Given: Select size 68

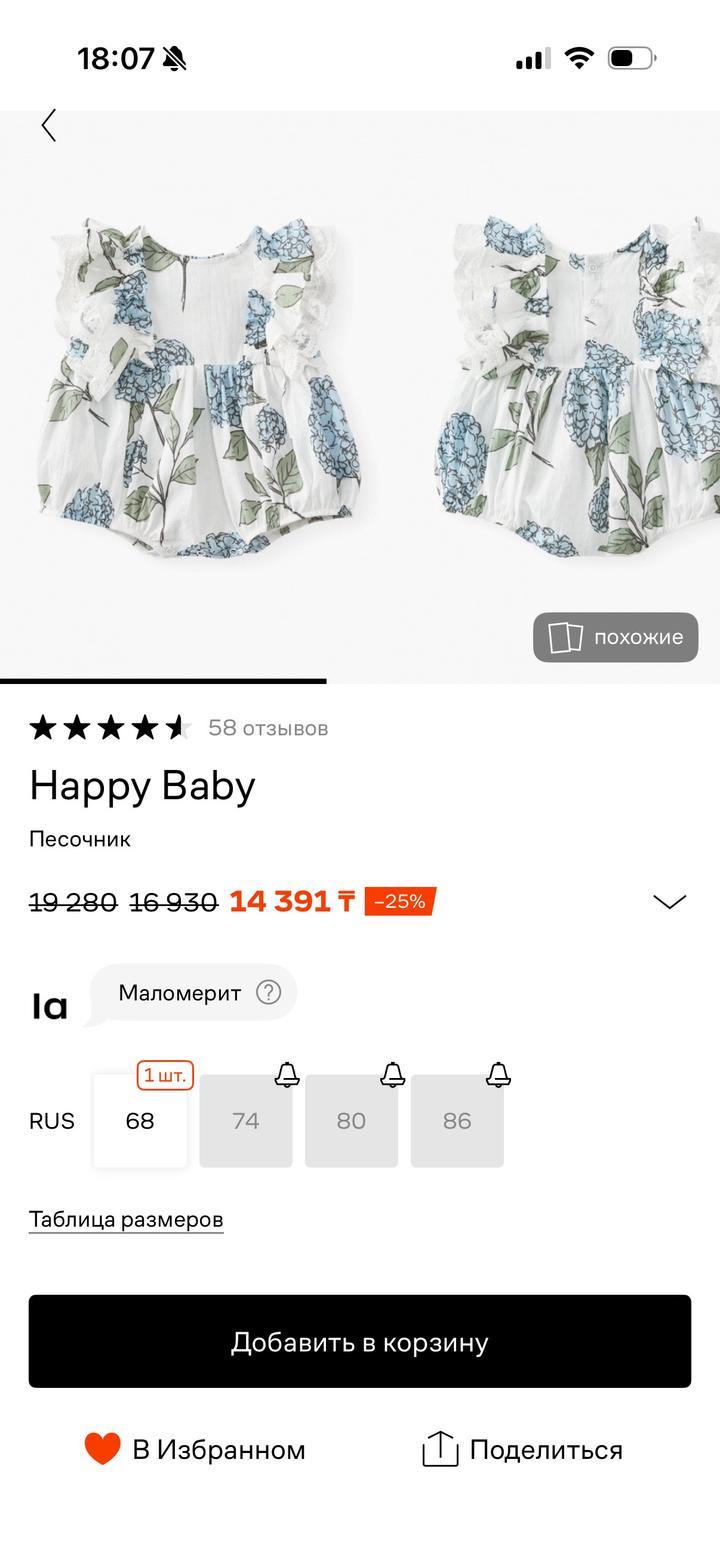Looking at the screenshot, I should click(x=140, y=1121).
